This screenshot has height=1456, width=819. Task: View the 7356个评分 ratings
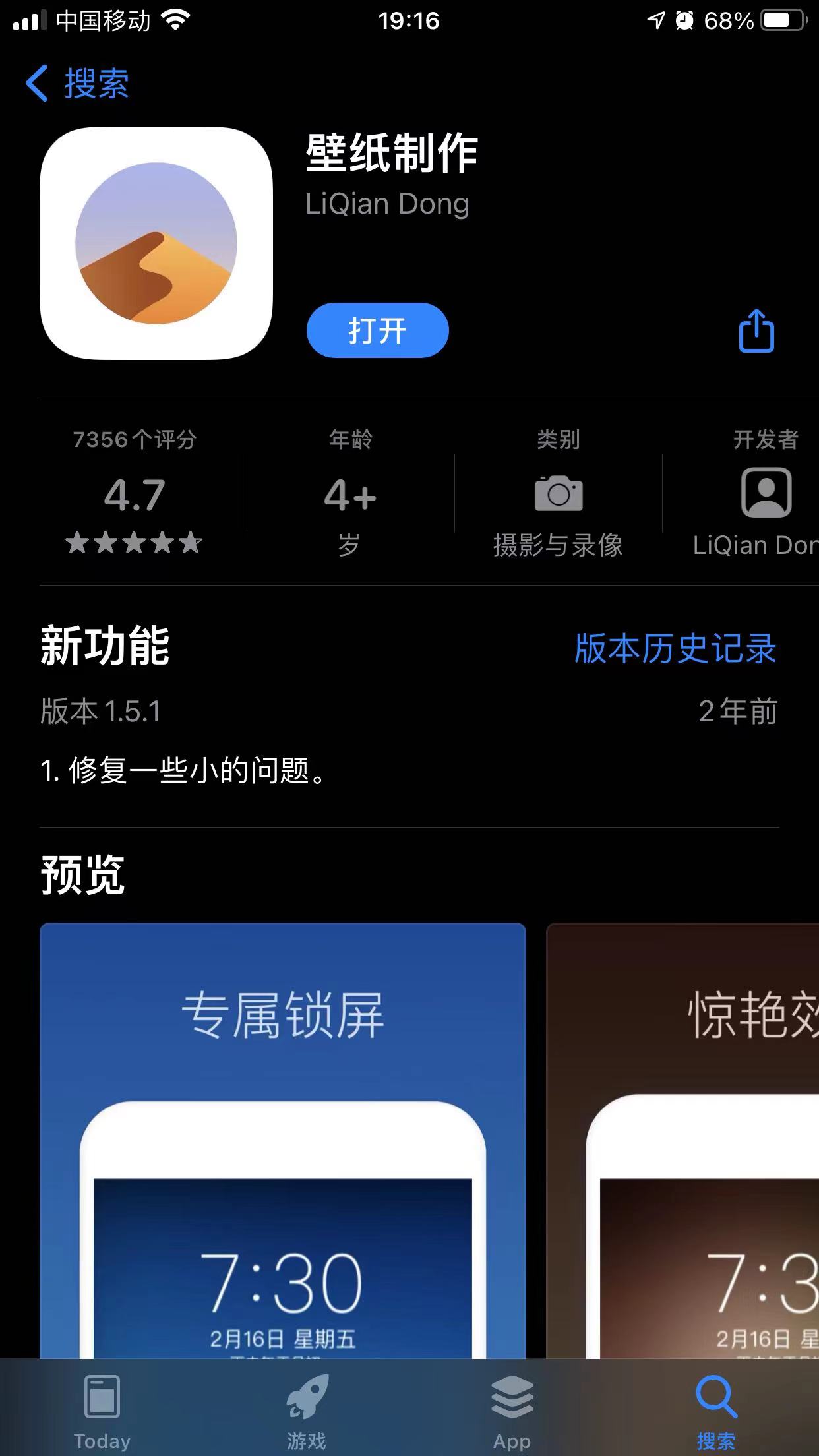click(x=135, y=495)
